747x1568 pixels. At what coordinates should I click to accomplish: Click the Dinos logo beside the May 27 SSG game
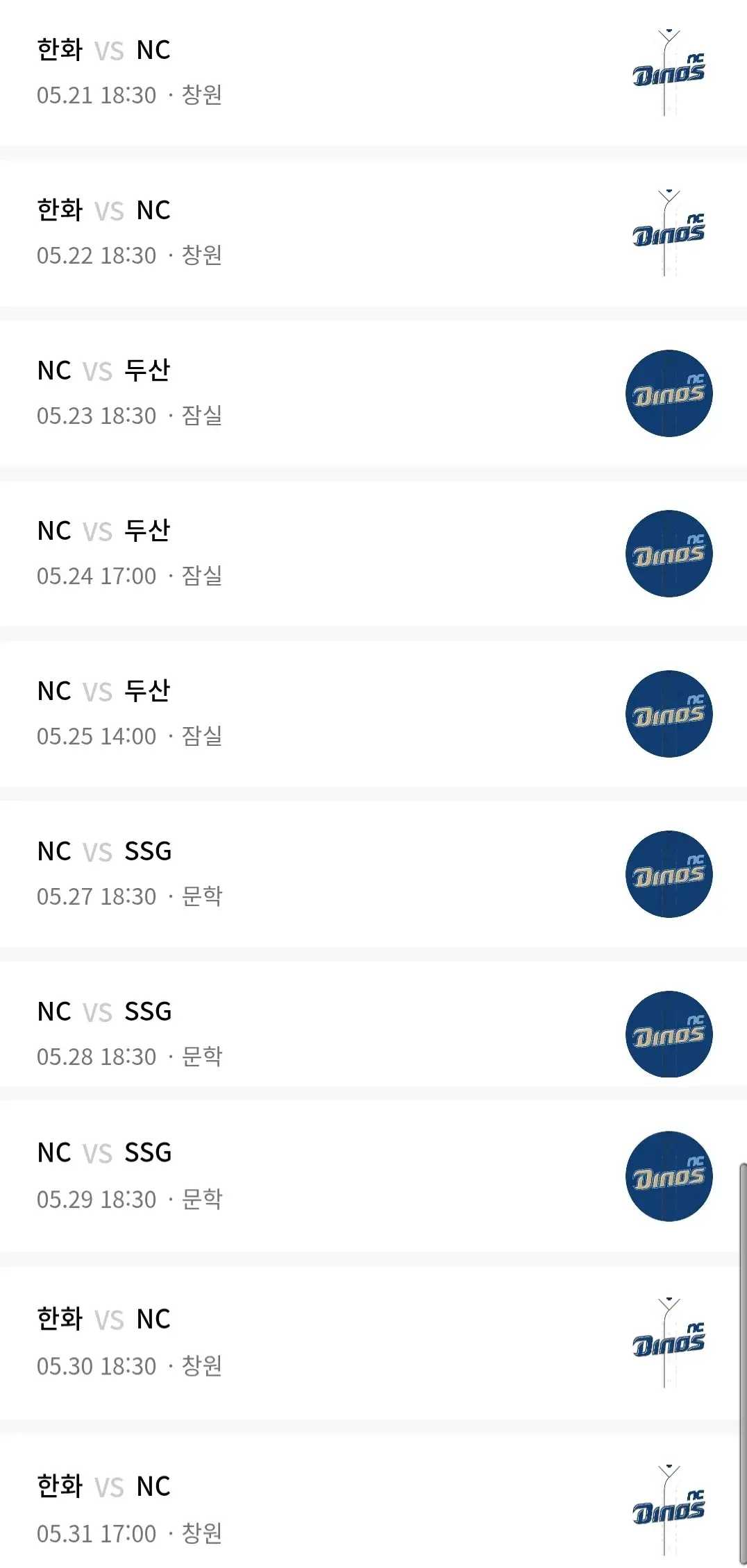click(669, 873)
